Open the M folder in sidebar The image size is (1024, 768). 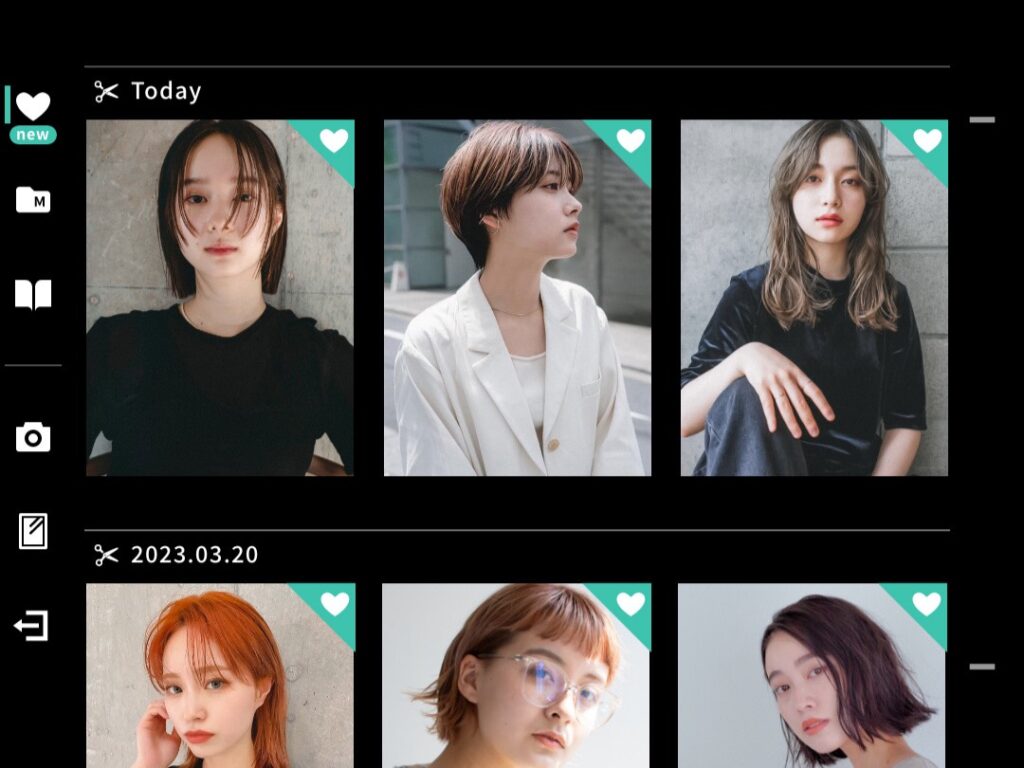33,200
